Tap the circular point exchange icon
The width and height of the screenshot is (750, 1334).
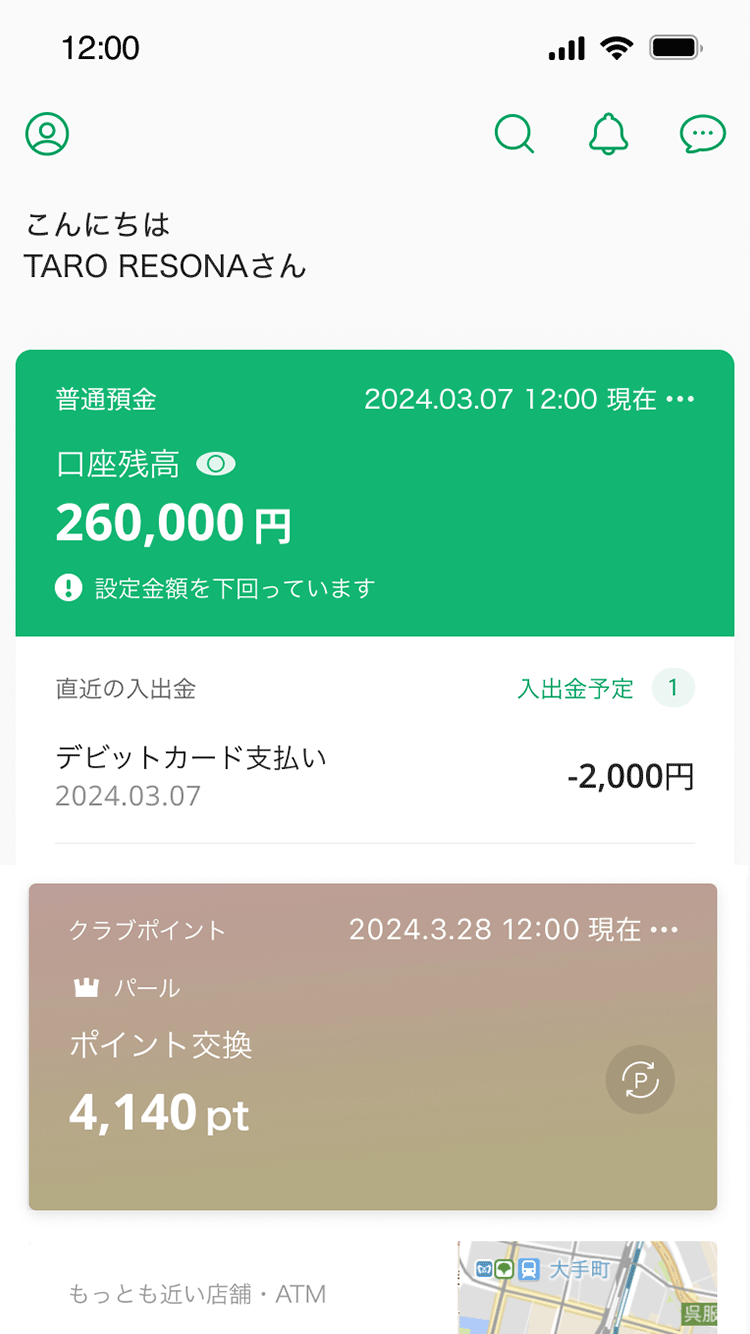tap(640, 1080)
